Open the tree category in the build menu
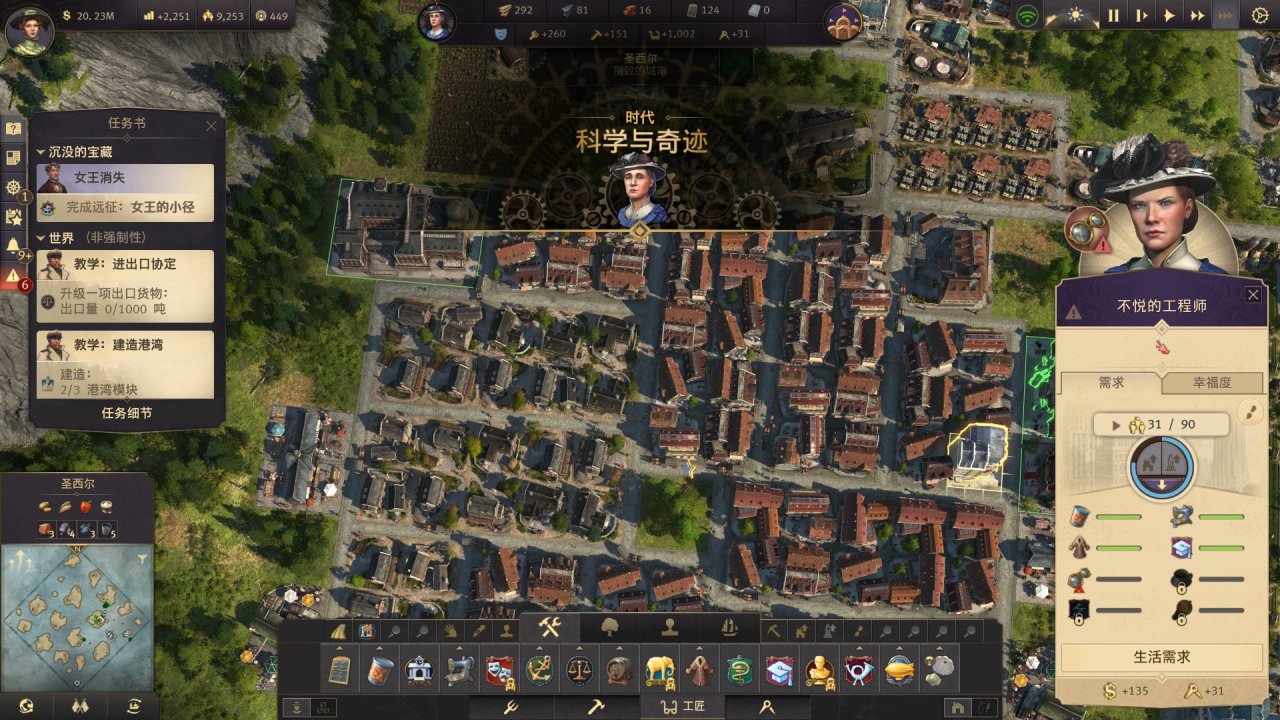This screenshot has width=1280, height=720. coord(610,628)
